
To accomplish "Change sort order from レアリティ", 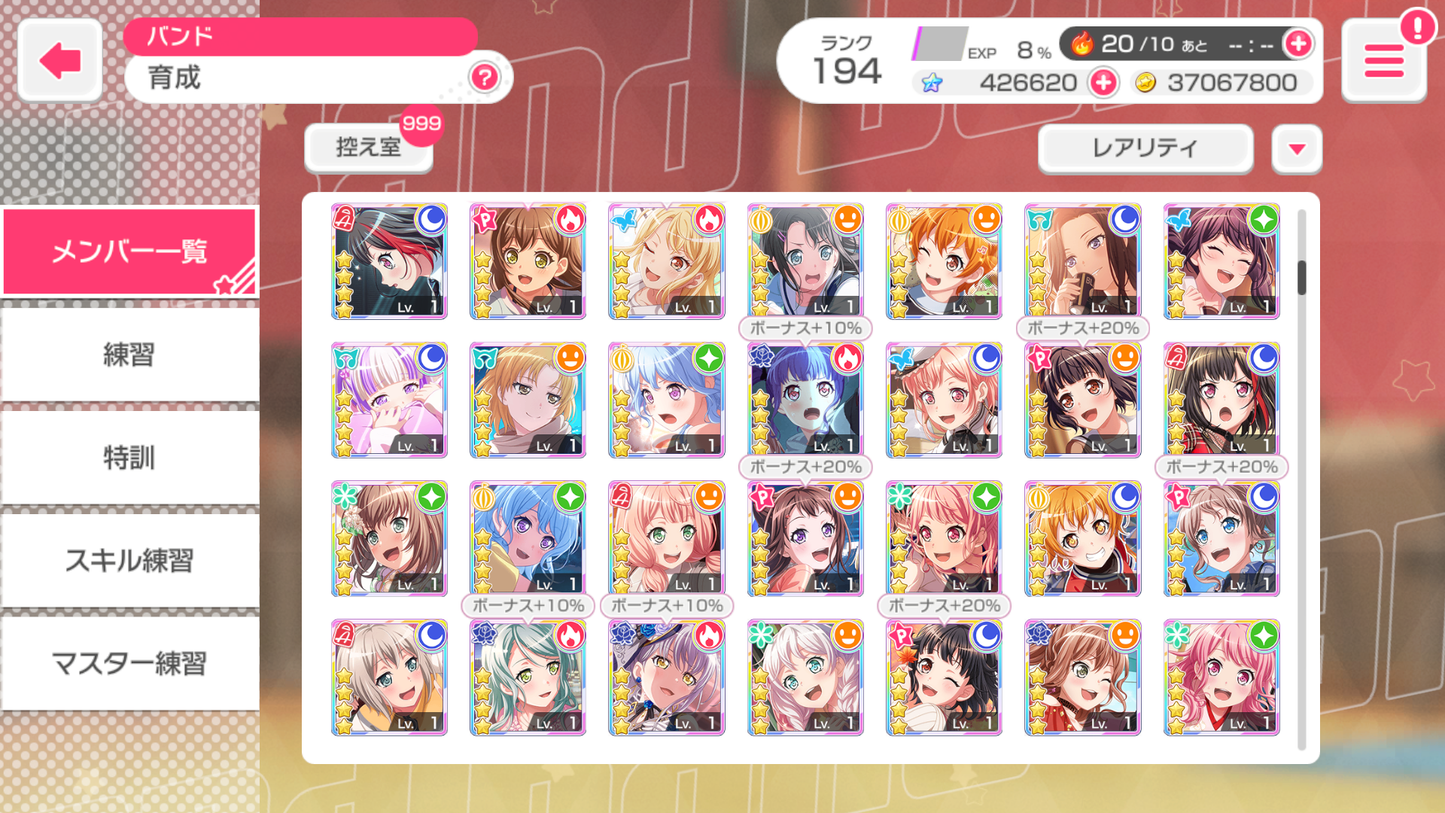I will click(x=1145, y=149).
